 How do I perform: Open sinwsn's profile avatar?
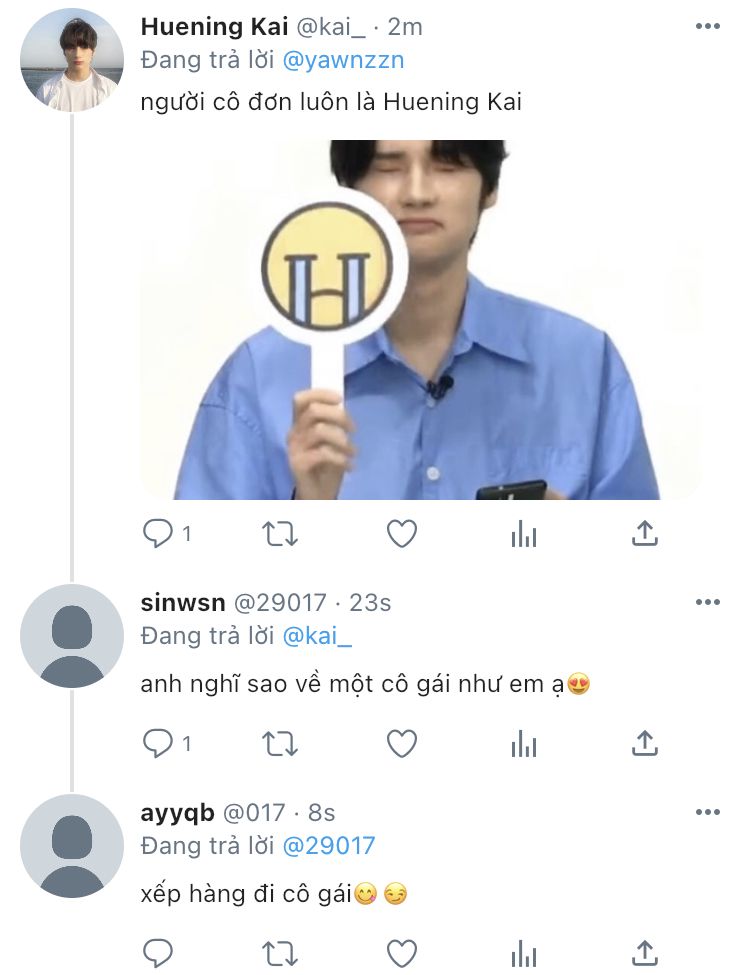pyautogui.click(x=72, y=636)
